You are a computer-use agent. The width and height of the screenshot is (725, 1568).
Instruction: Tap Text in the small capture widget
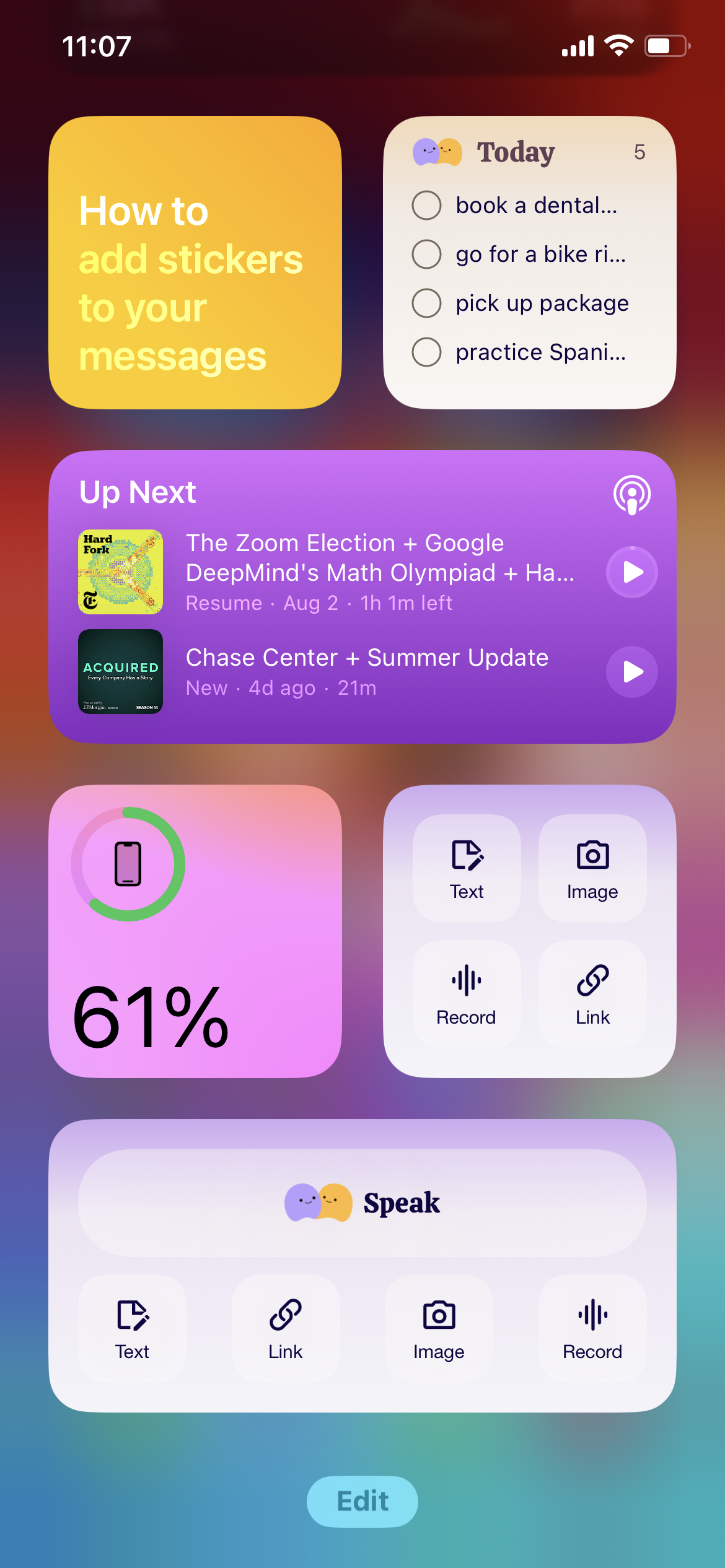click(467, 868)
